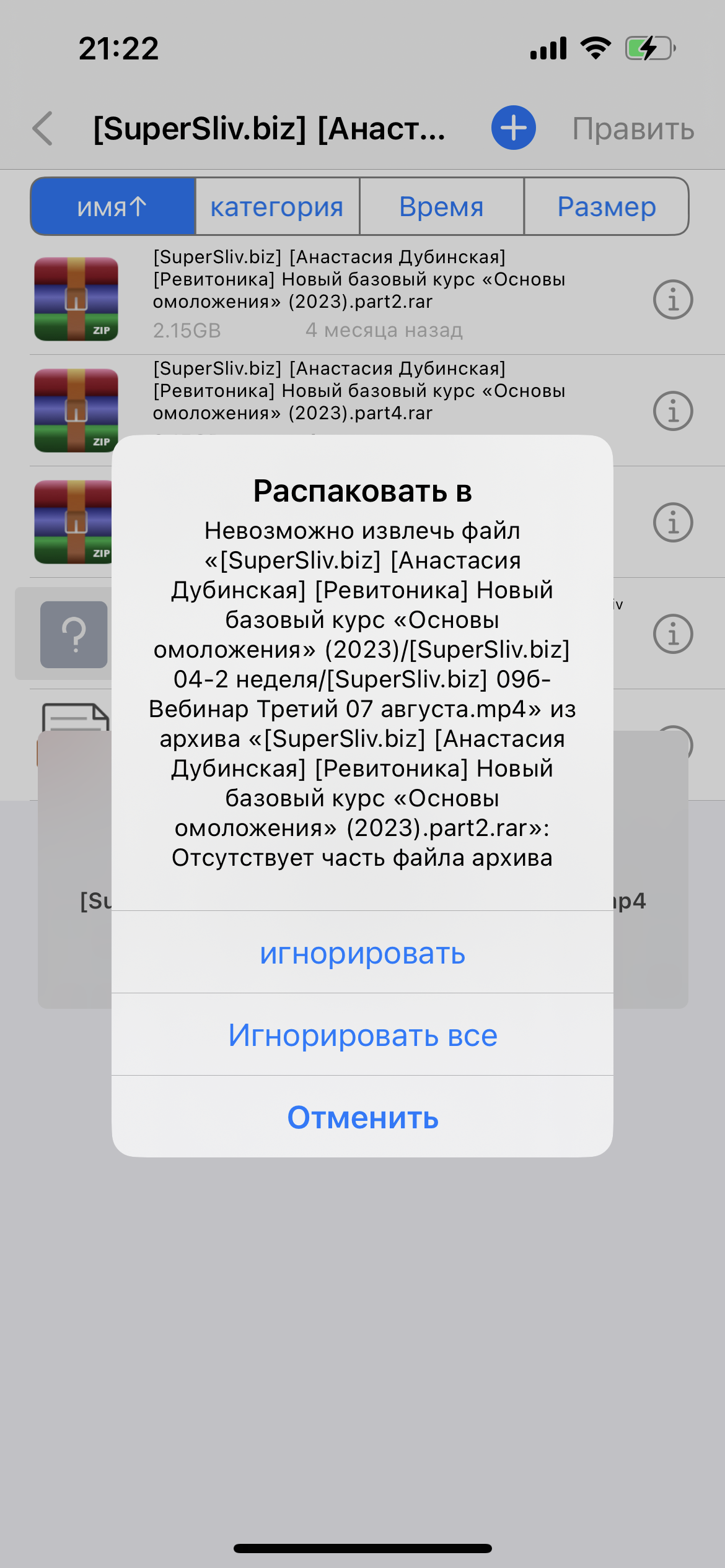Cancel extraction with "Отменить"

[362, 1117]
